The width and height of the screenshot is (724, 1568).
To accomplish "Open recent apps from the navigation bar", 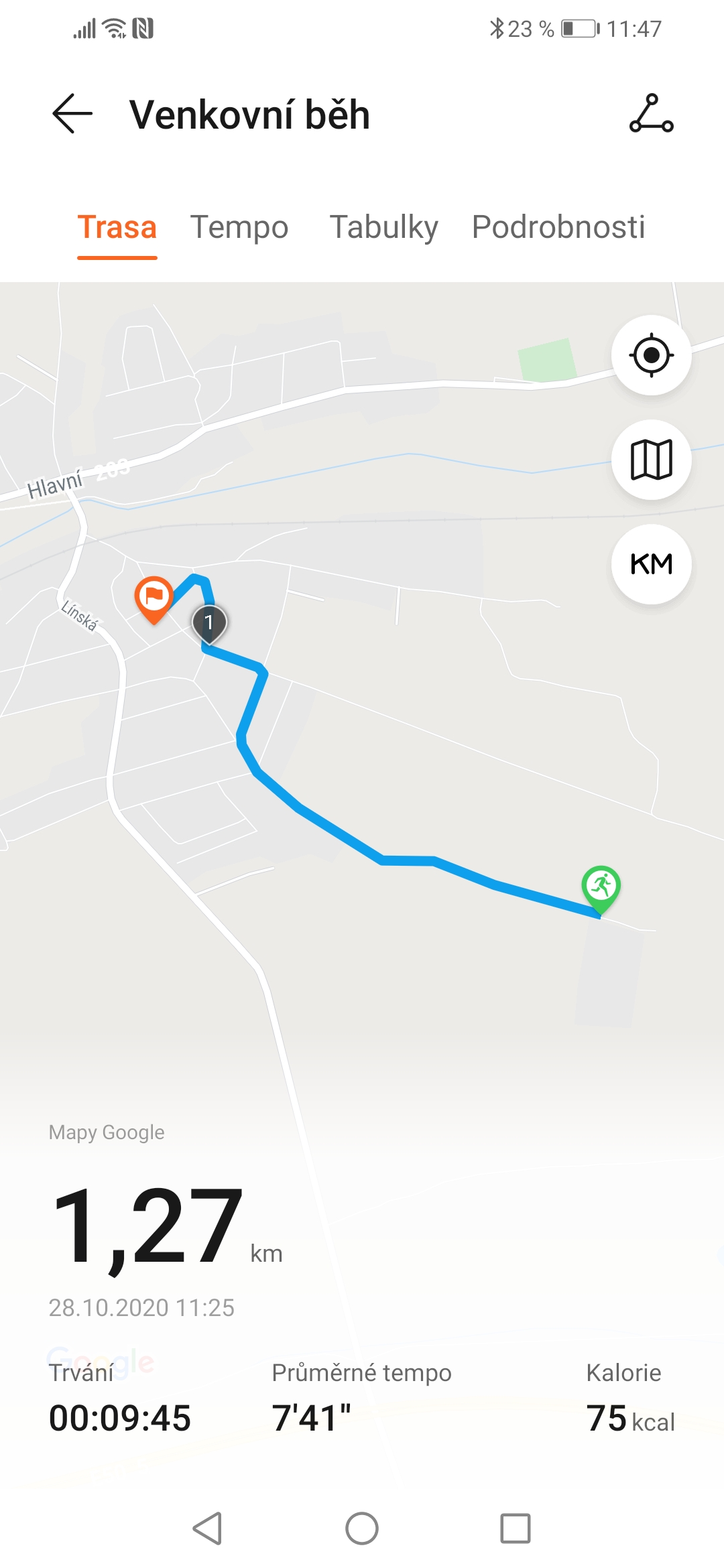I will pos(516,1528).
